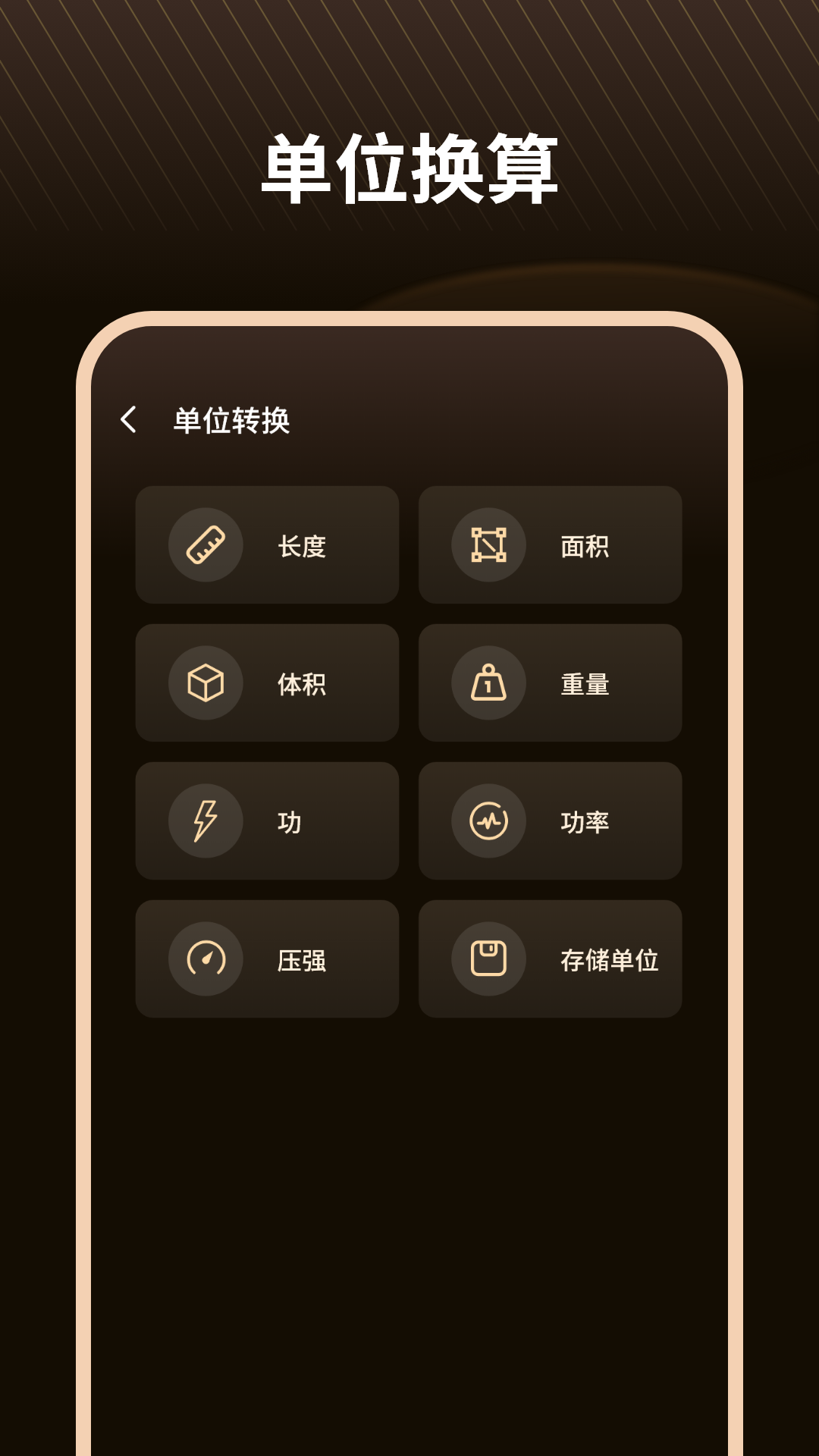Tap the waveform circle icon beside 功率
This screenshot has width=819, height=1456.
(x=489, y=821)
